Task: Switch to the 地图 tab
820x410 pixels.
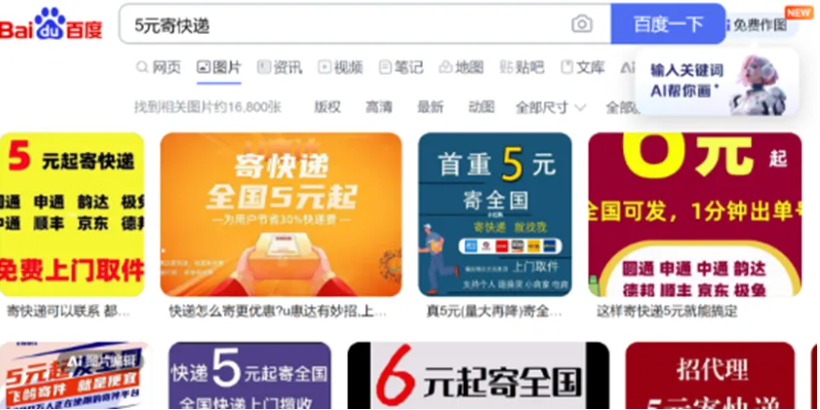Action: point(461,68)
